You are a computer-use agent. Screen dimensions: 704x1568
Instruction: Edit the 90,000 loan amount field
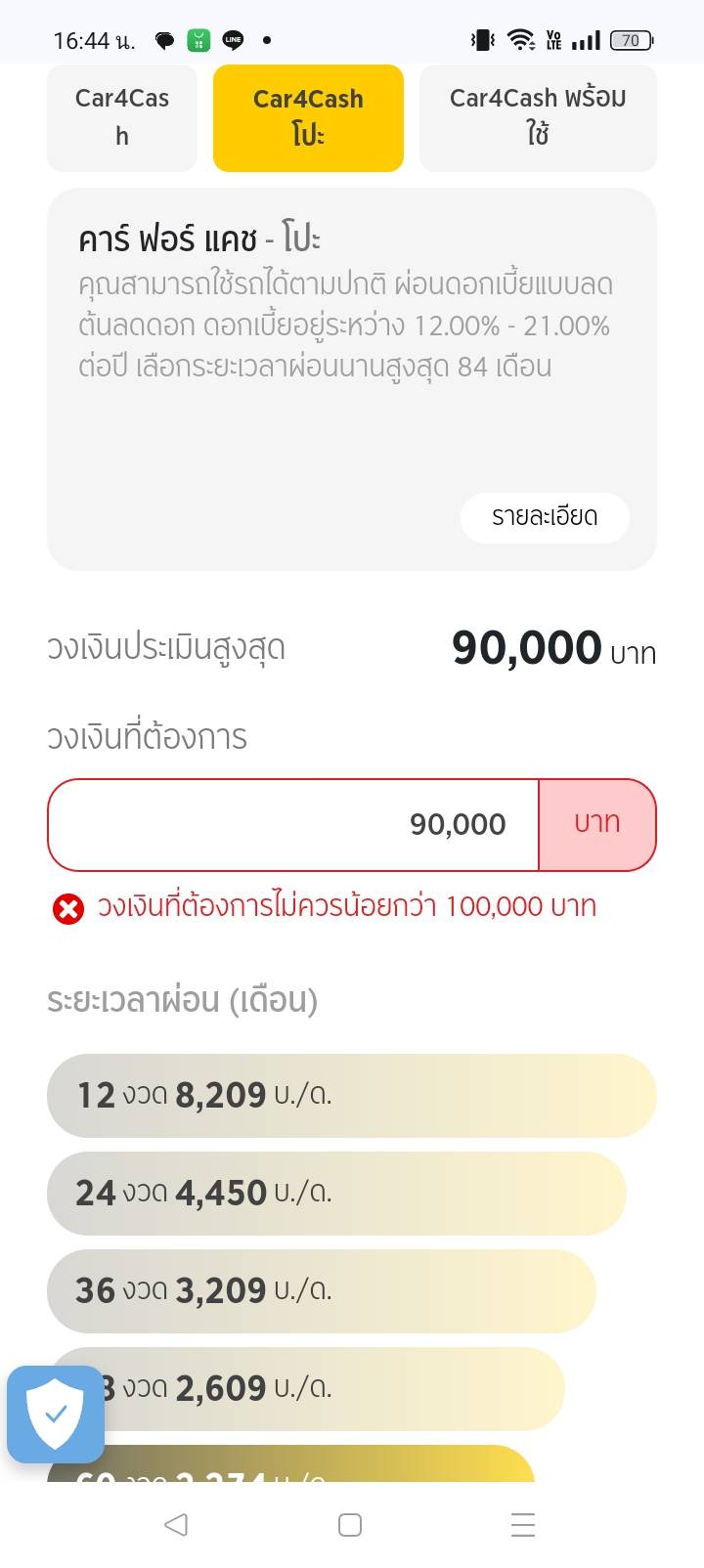pyautogui.click(x=293, y=824)
